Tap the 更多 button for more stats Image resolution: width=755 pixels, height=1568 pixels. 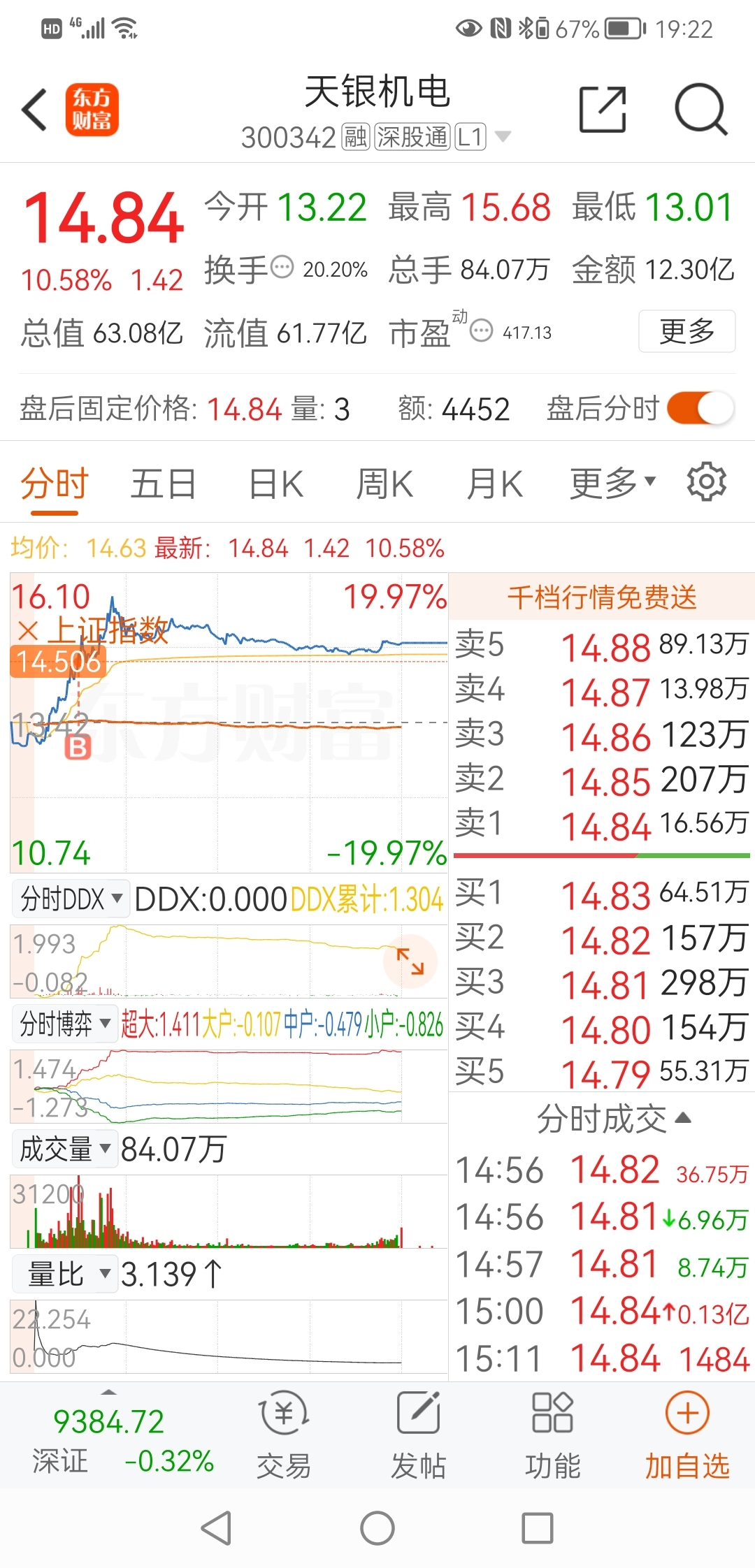(686, 331)
